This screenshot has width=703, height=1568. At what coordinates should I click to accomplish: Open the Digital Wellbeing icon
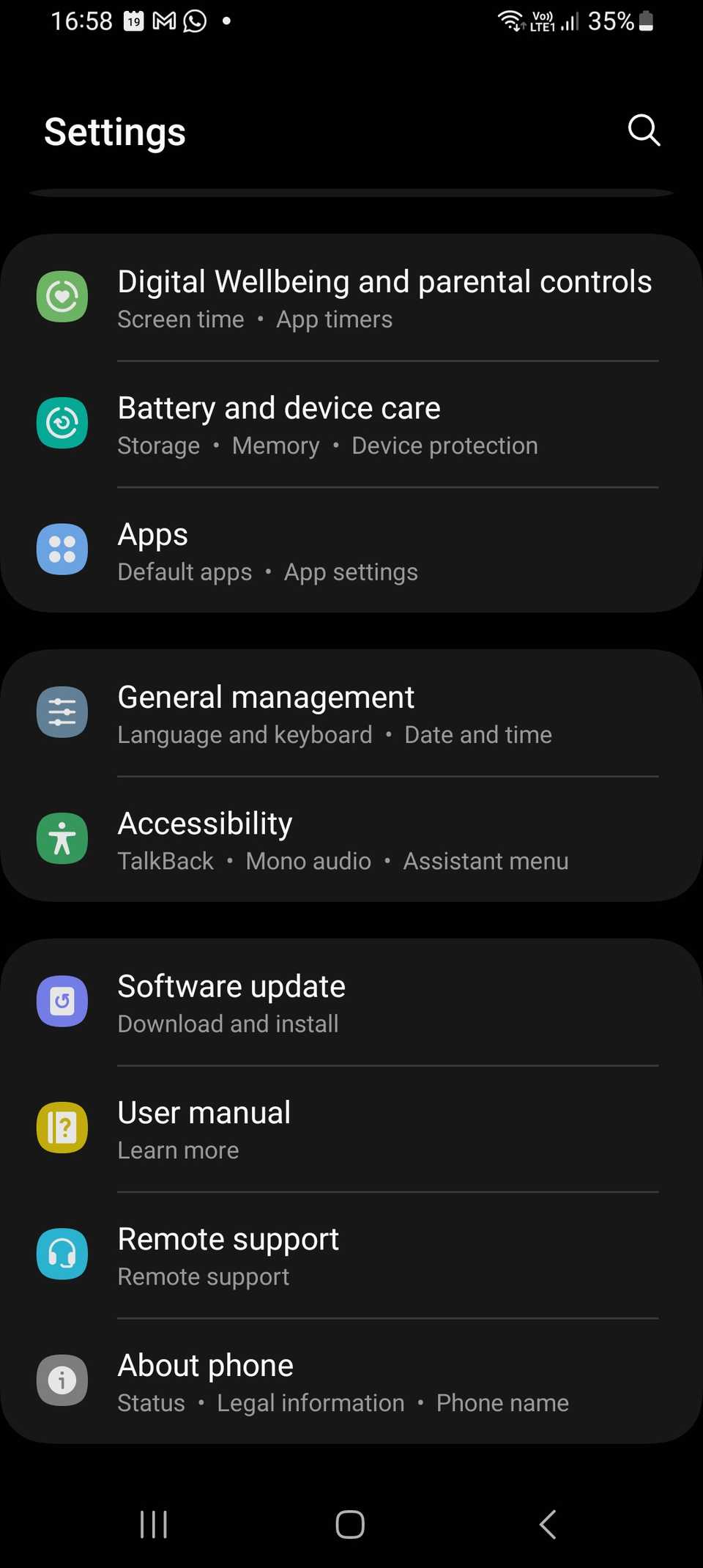62,296
